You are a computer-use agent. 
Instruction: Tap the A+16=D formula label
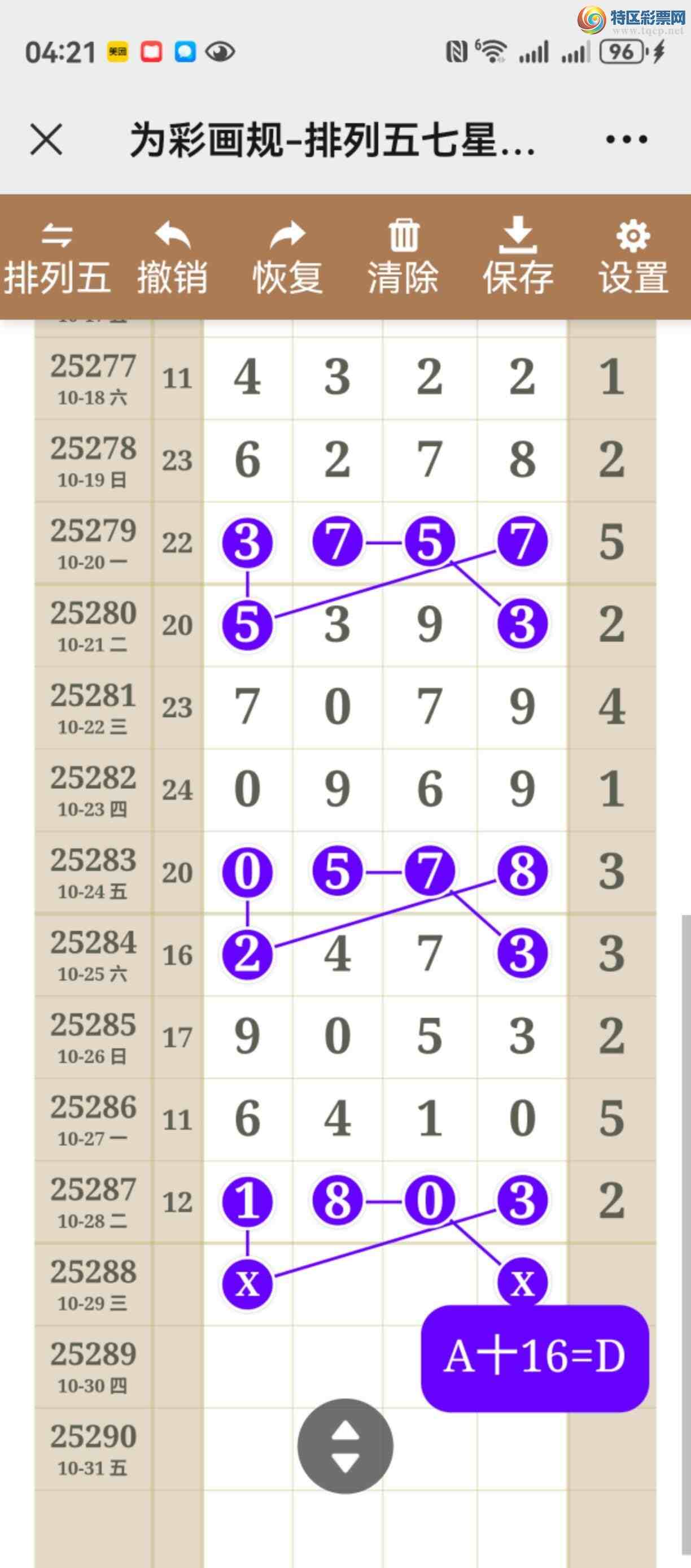pyautogui.click(x=535, y=1357)
